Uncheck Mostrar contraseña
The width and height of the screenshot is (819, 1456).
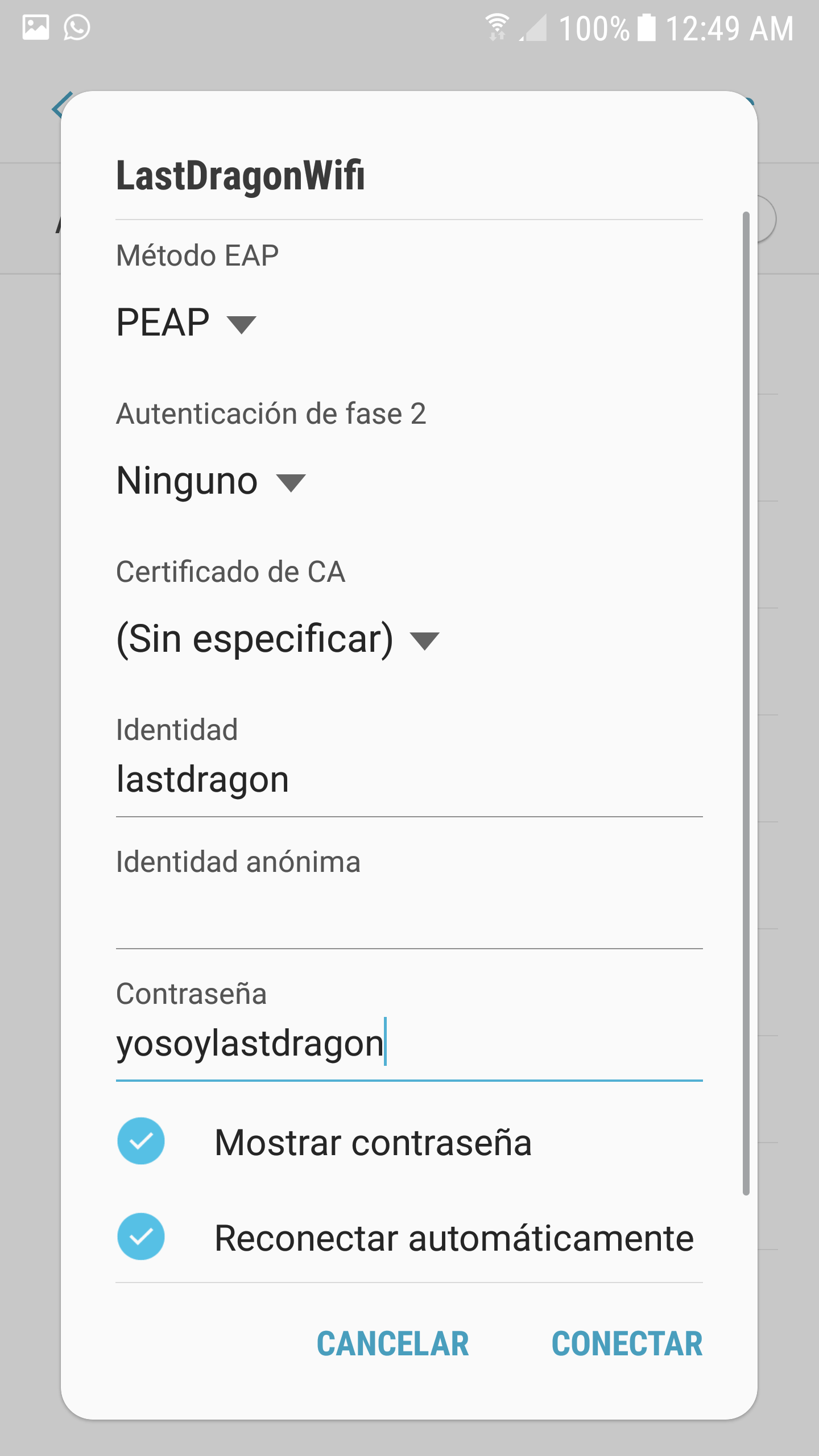coord(141,1141)
